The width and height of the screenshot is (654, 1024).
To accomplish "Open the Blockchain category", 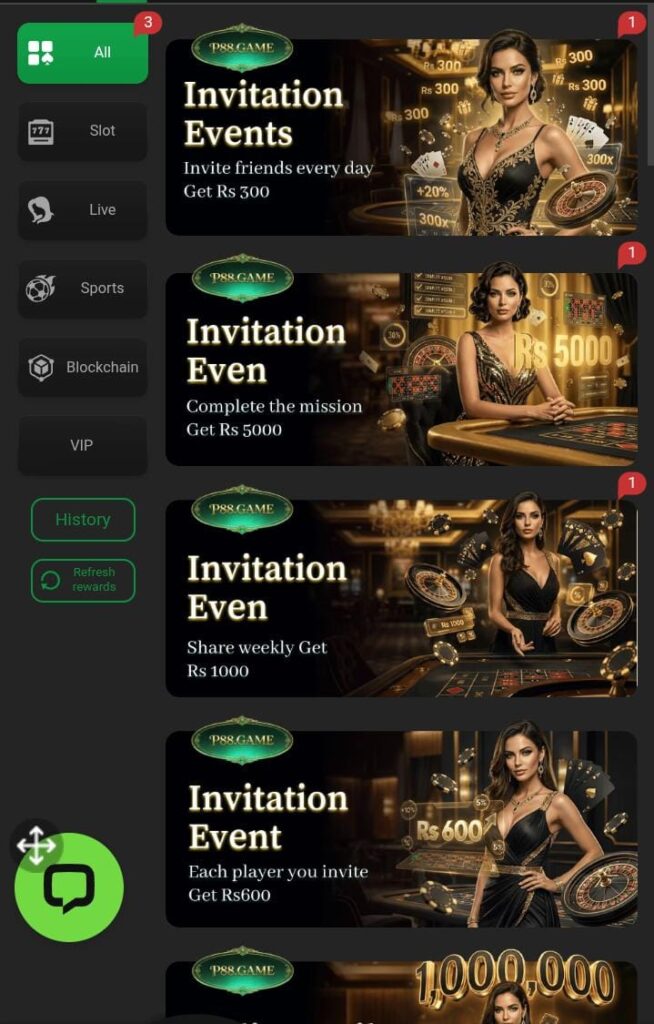I will pos(82,367).
